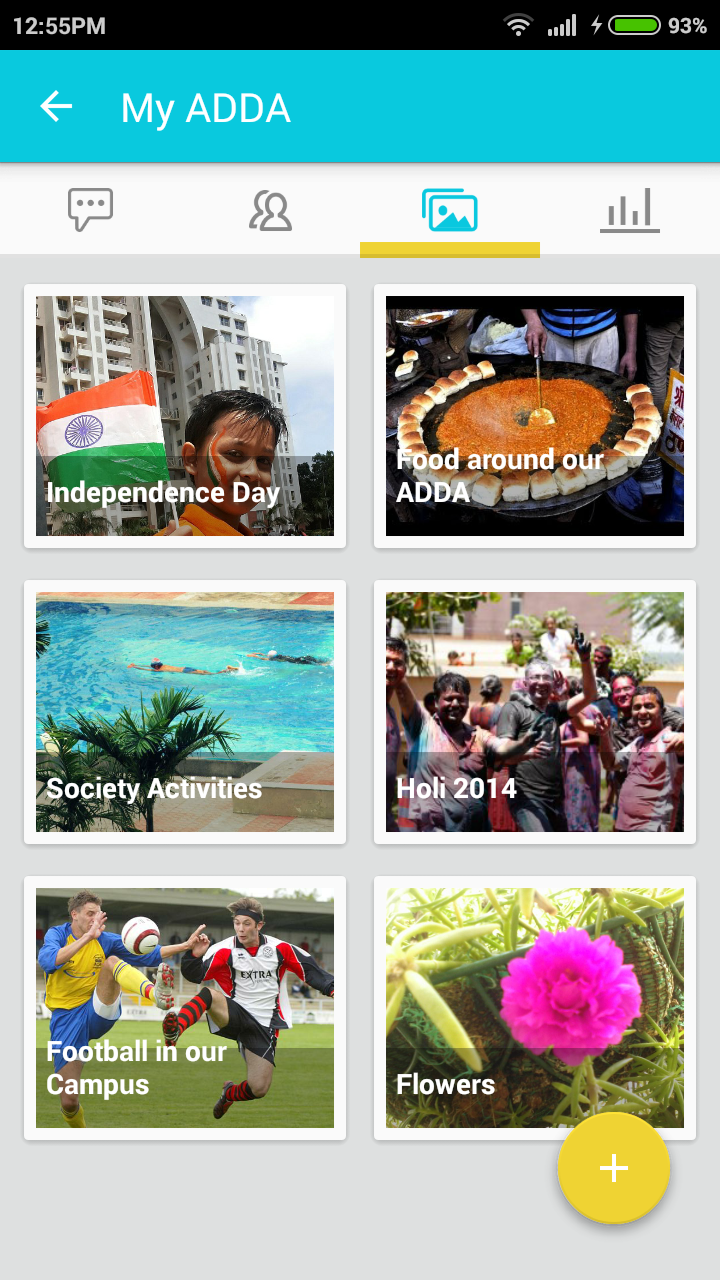Switch to the conversations chat tab

[x=90, y=210]
